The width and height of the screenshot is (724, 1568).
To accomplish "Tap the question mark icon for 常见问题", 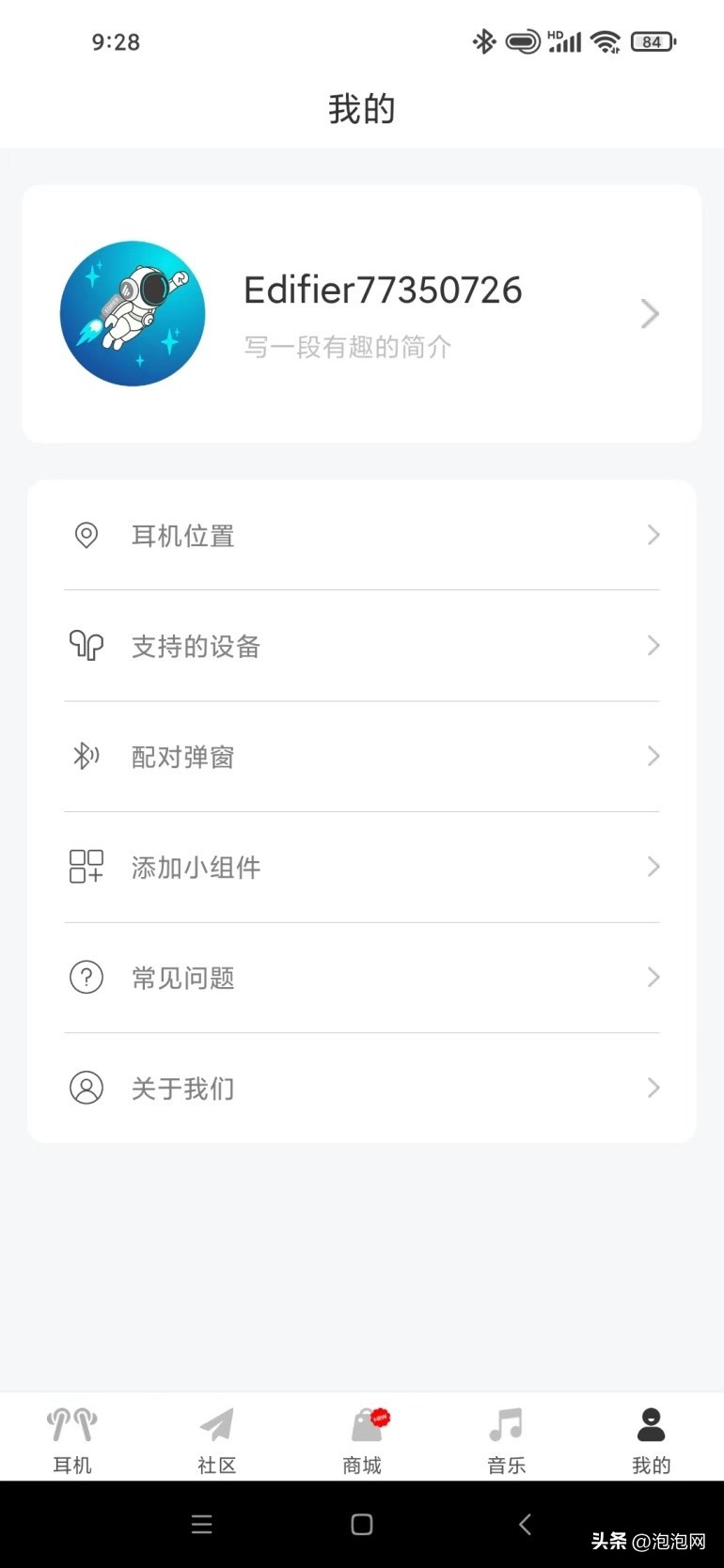I will pyautogui.click(x=87, y=977).
